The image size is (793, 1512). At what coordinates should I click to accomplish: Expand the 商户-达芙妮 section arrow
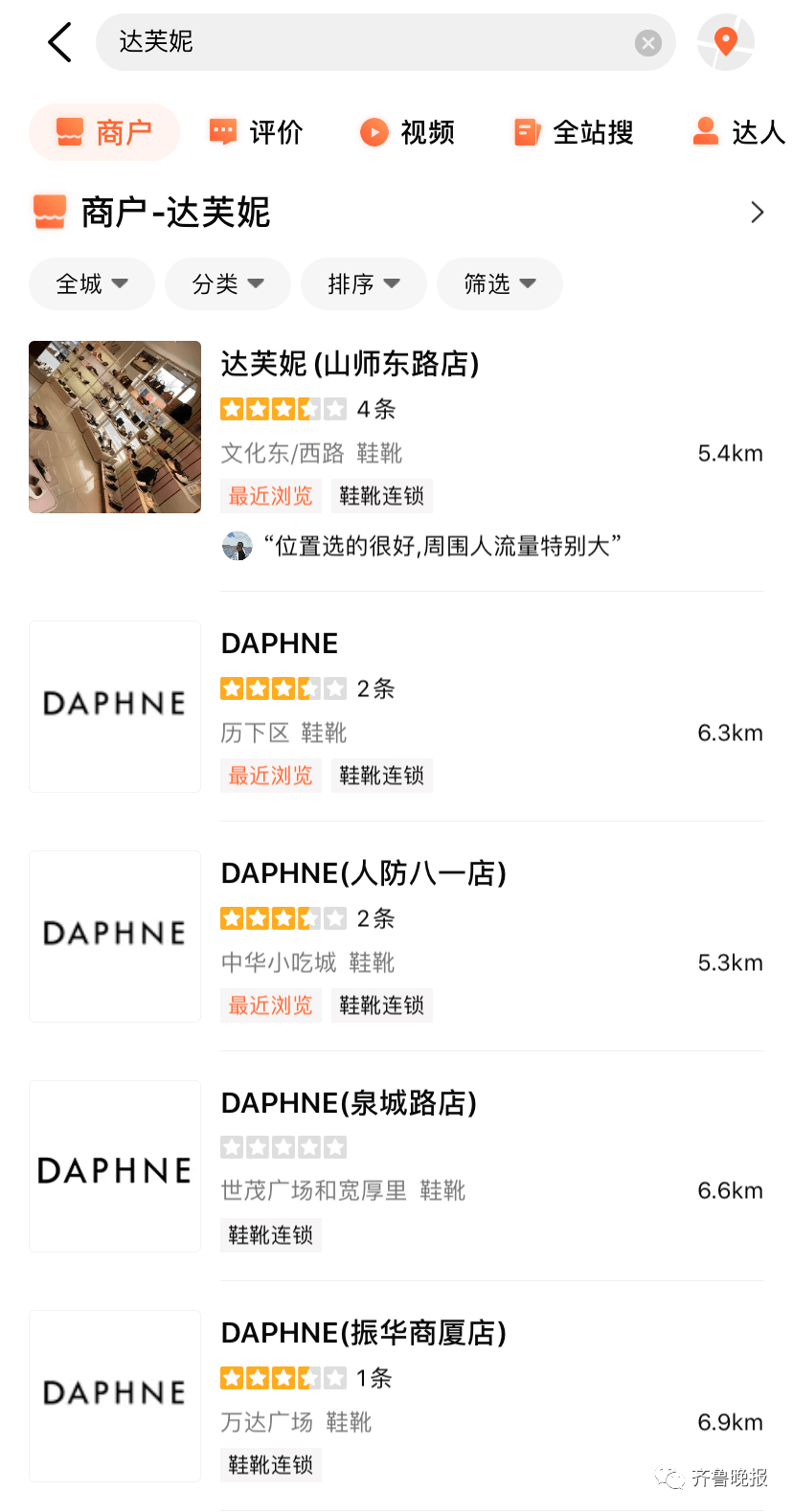tap(757, 212)
